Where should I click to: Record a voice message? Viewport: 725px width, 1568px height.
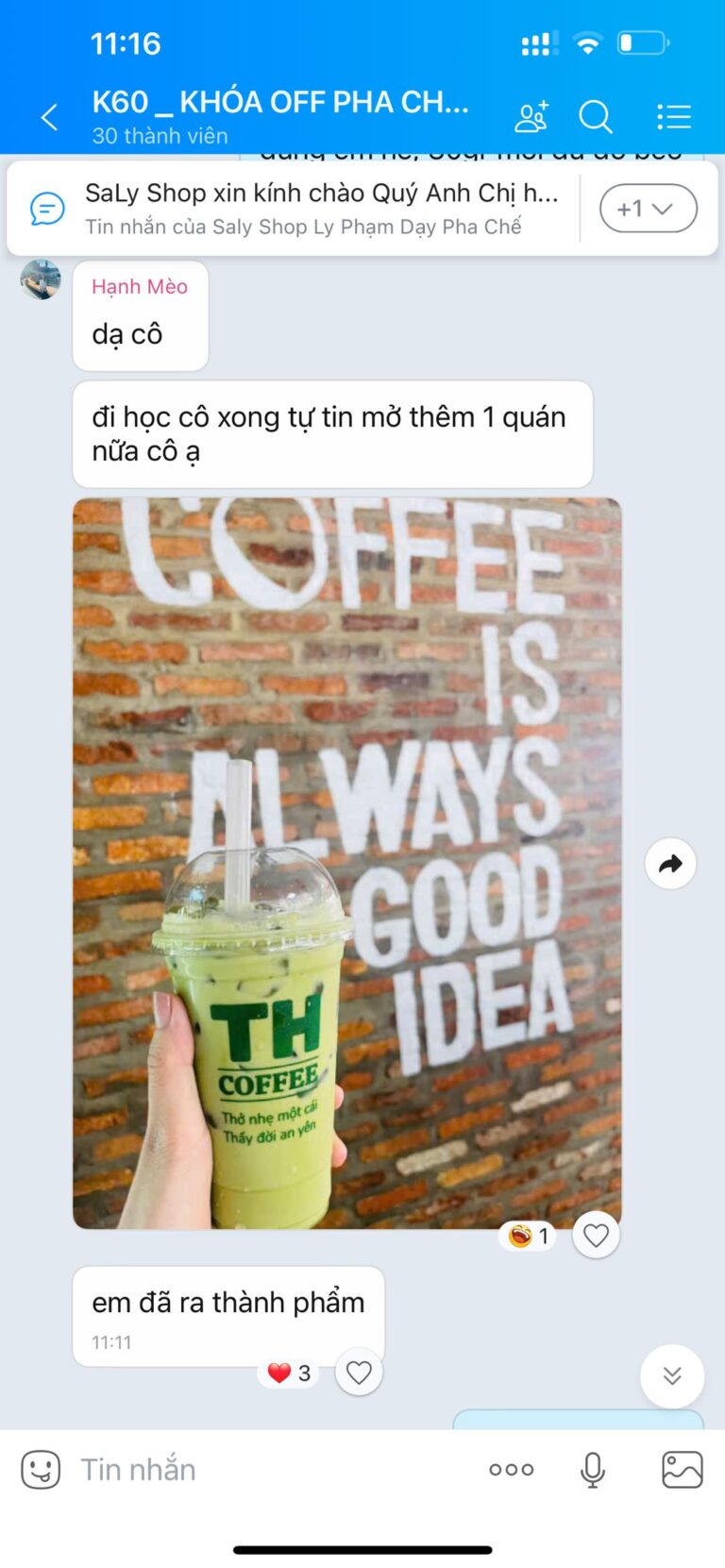point(593,1470)
